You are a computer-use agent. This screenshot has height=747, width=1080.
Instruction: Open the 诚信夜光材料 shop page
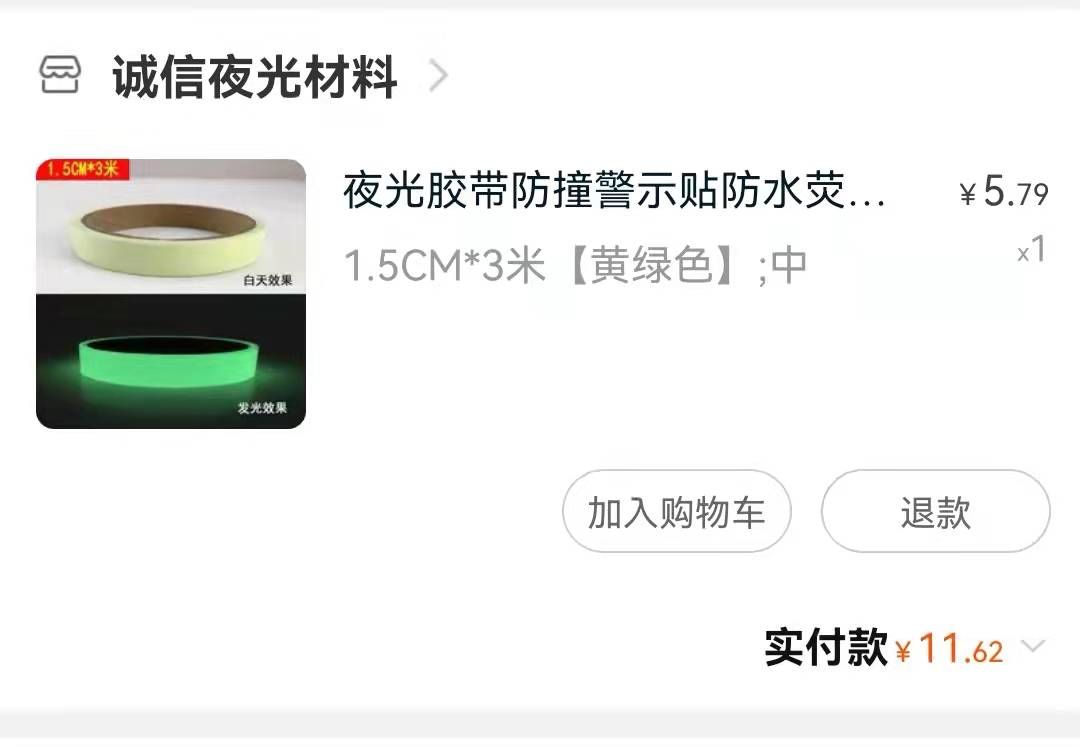click(x=254, y=77)
